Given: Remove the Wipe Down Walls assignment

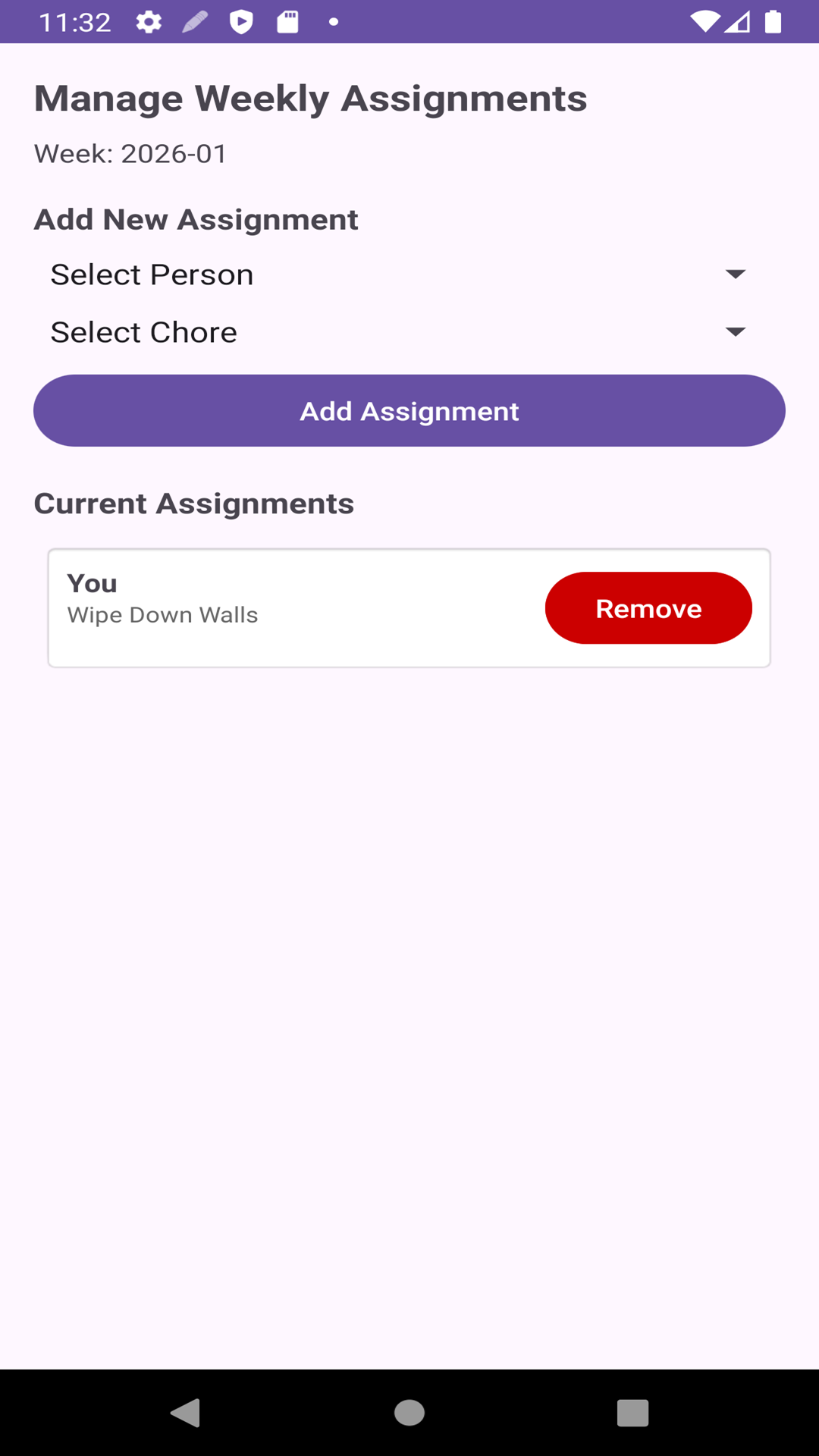Looking at the screenshot, I should (x=648, y=608).
